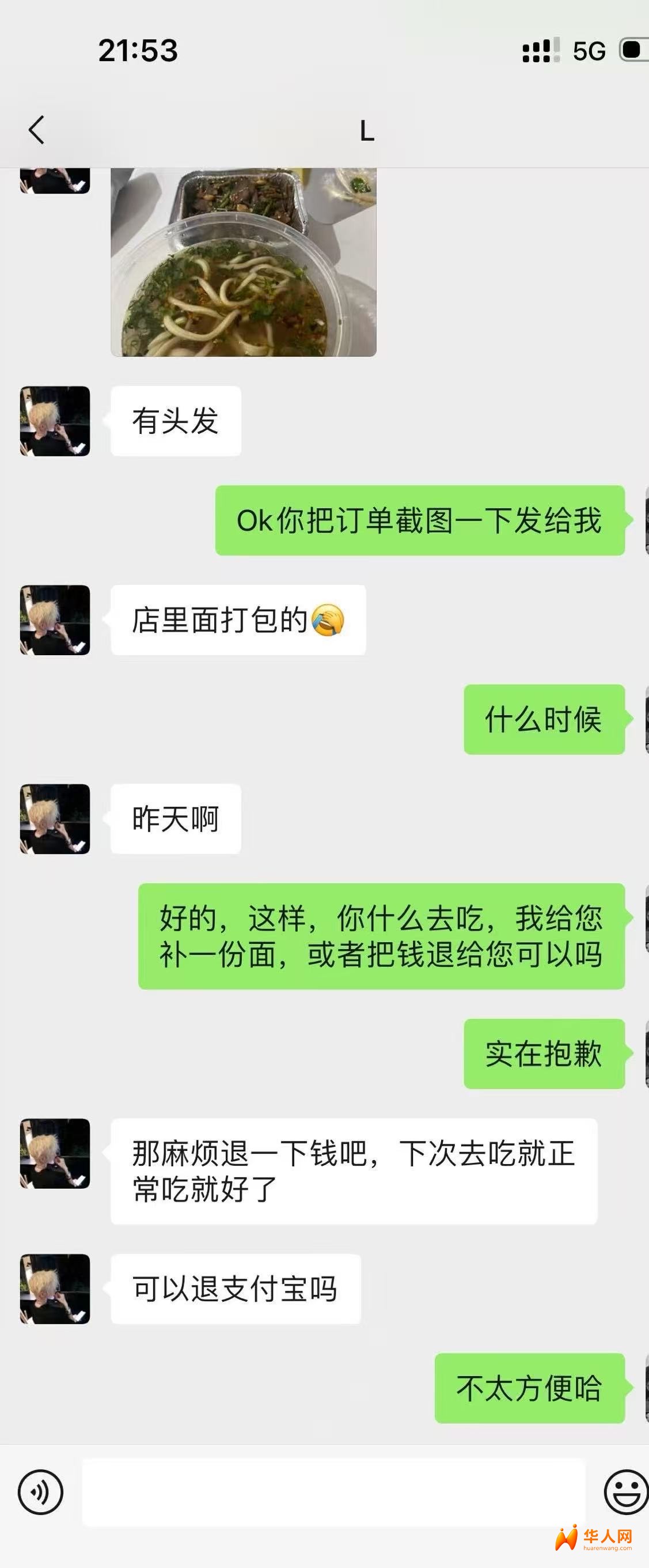
Task: Switch to voice message input
Action: coord(40,1491)
